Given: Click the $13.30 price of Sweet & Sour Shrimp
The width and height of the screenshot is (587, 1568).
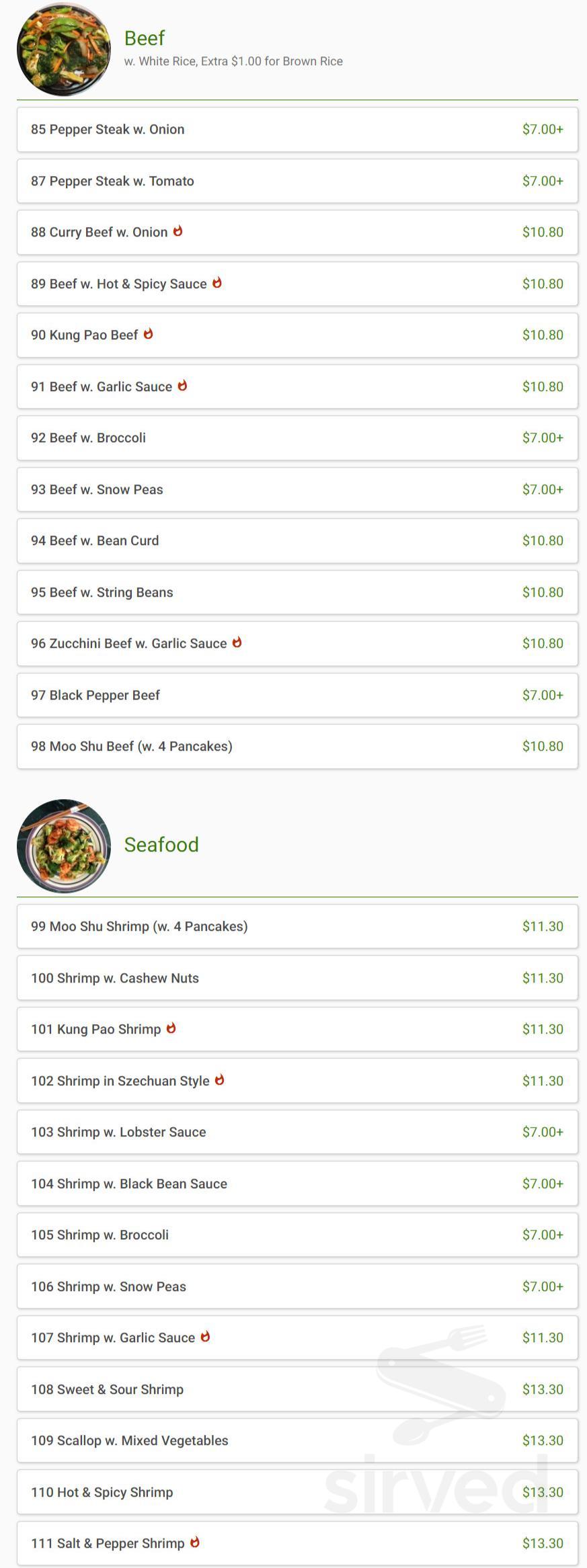Looking at the screenshot, I should [x=541, y=1389].
